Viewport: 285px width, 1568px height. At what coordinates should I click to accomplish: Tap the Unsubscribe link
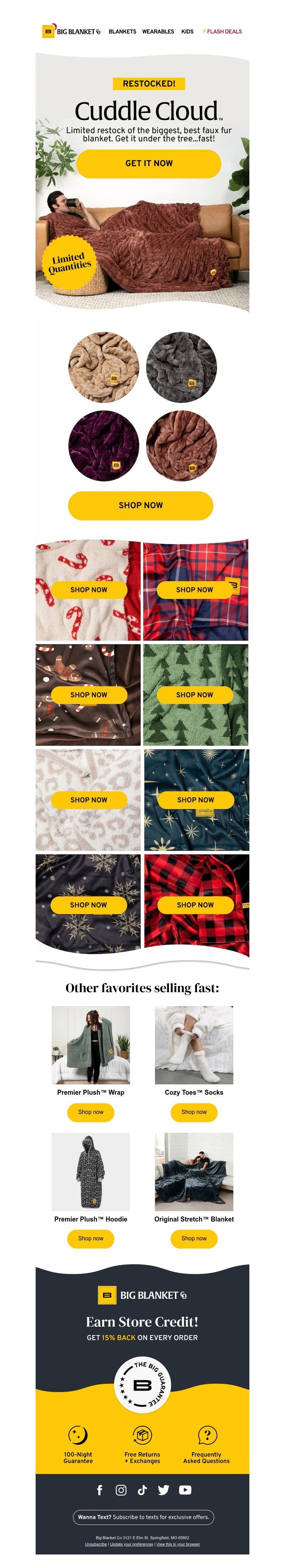[95, 1544]
